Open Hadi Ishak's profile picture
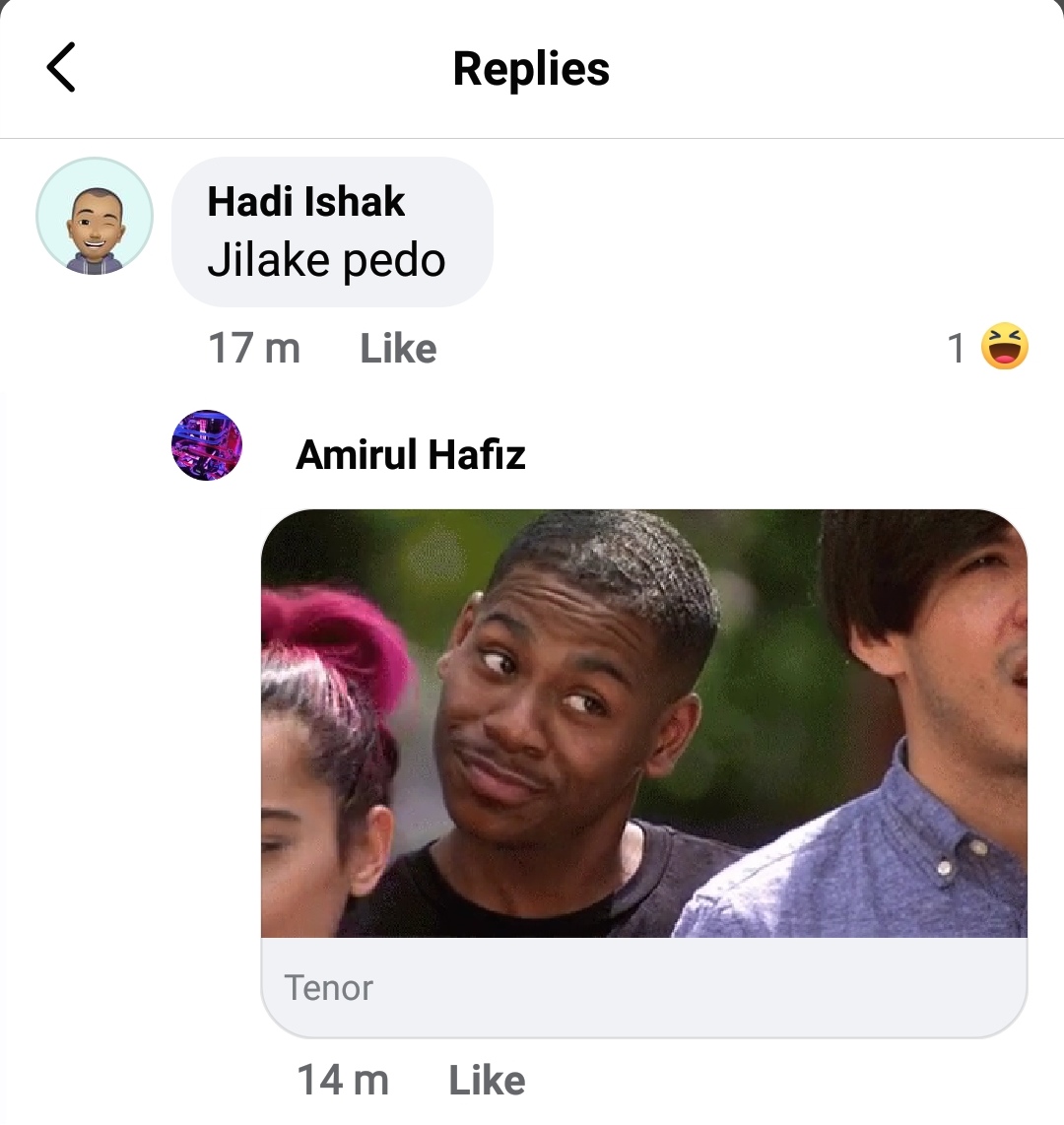The image size is (1064, 1125). (x=95, y=216)
